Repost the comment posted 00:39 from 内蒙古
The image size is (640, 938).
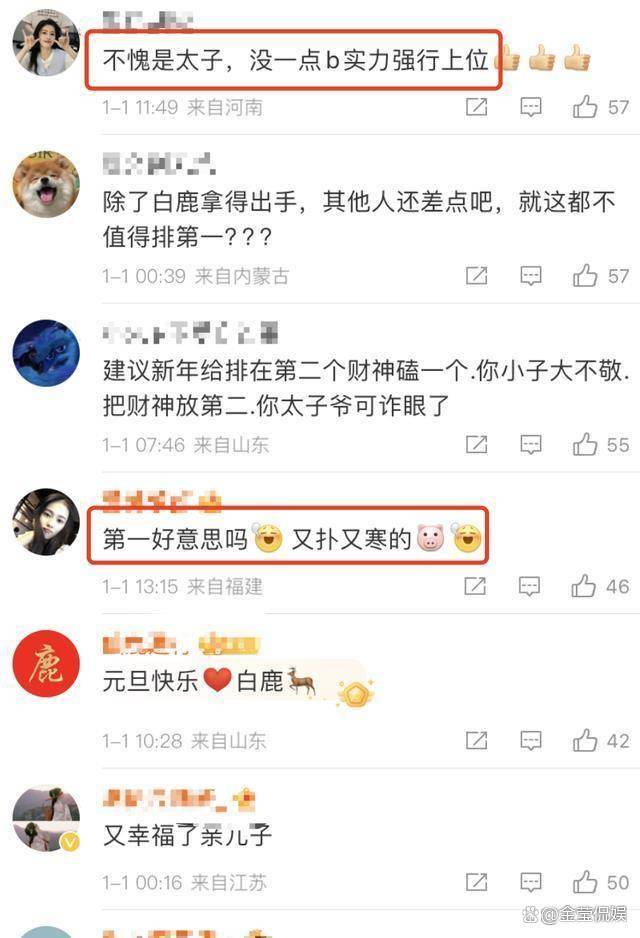click(x=477, y=276)
